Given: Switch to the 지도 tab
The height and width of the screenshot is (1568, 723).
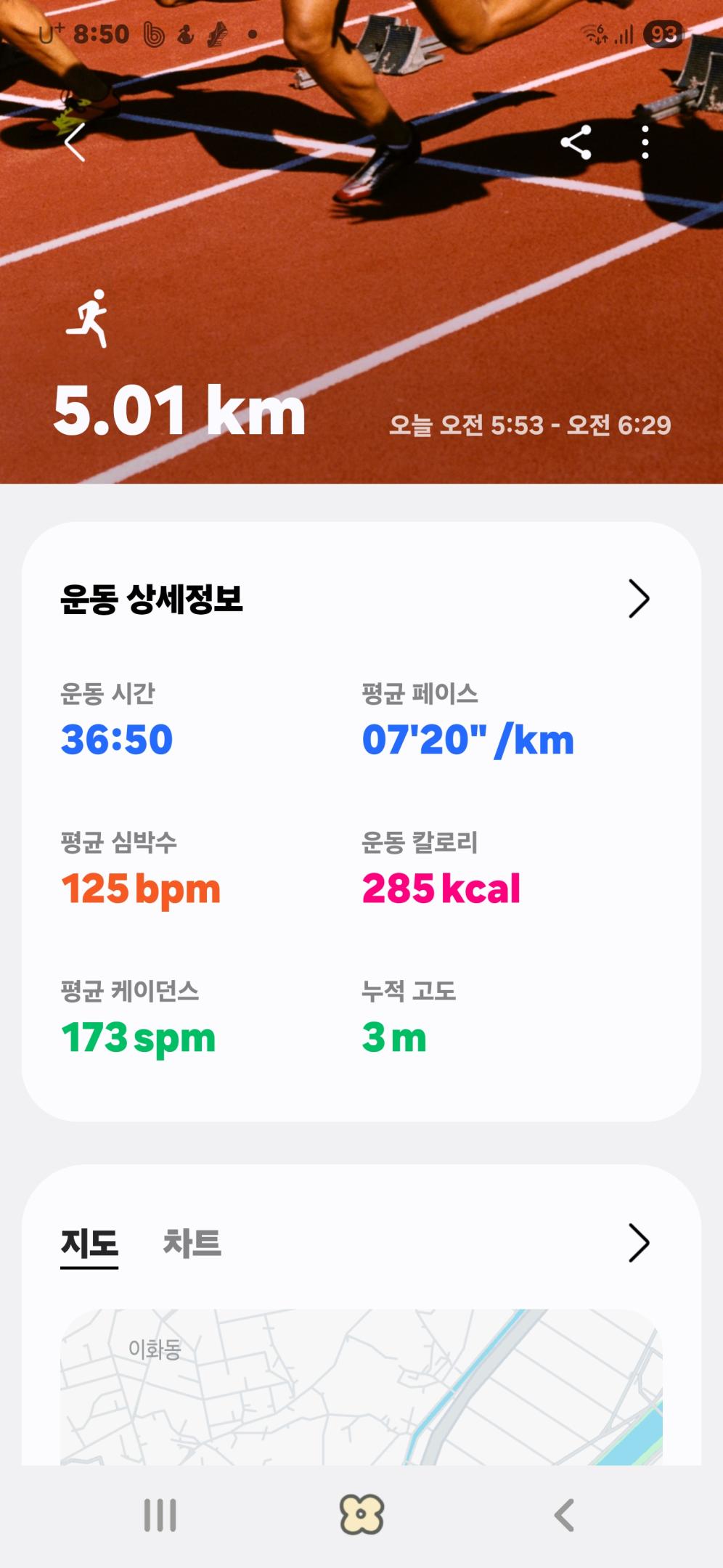Looking at the screenshot, I should (x=89, y=1244).
